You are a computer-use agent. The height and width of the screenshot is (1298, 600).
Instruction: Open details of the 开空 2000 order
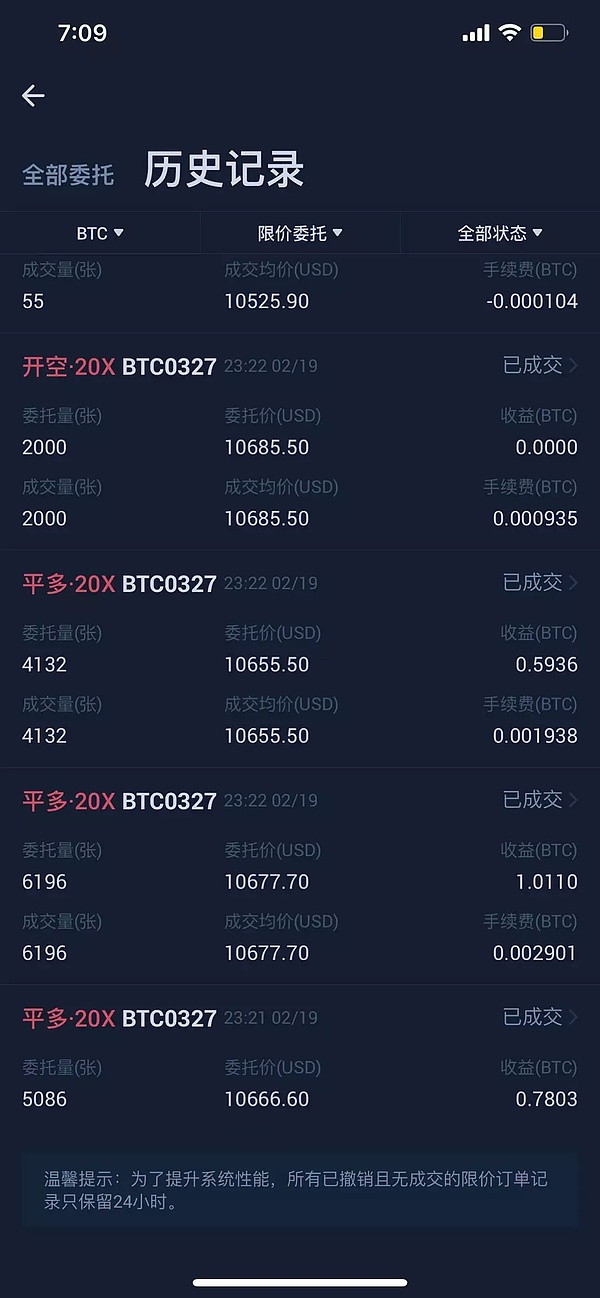click(540, 366)
